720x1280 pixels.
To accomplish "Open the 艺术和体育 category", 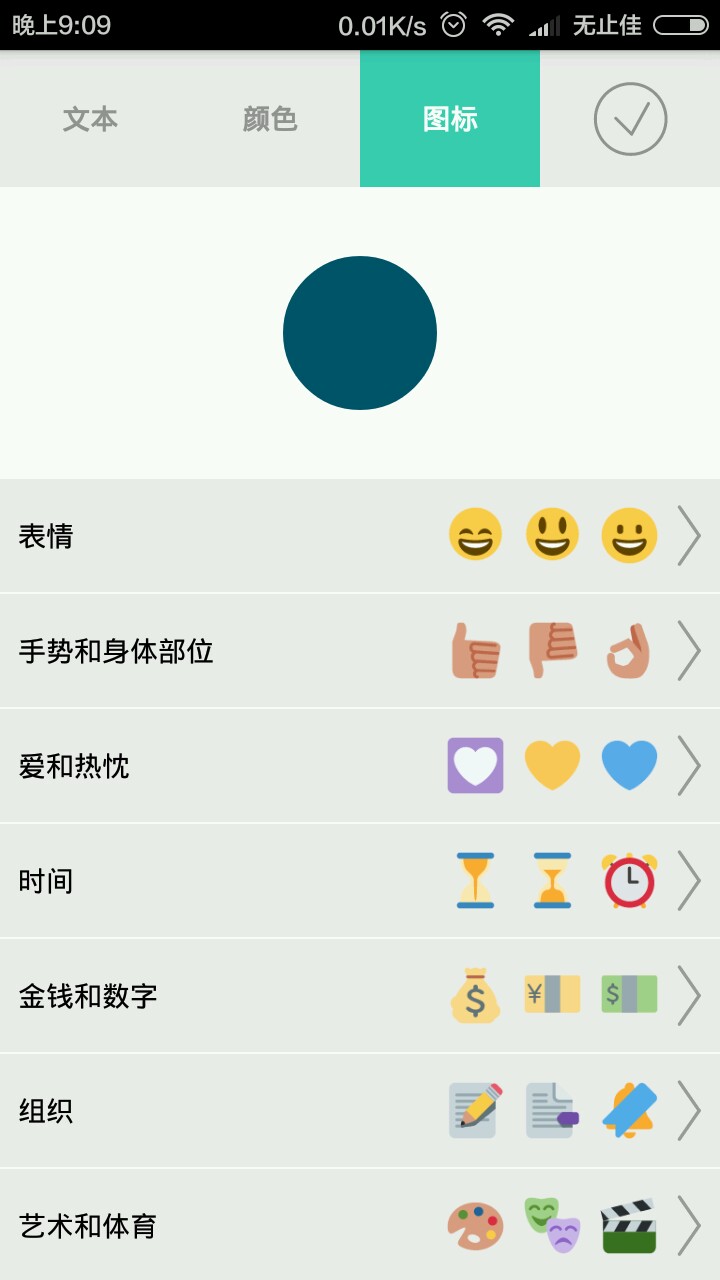I will (x=360, y=1225).
